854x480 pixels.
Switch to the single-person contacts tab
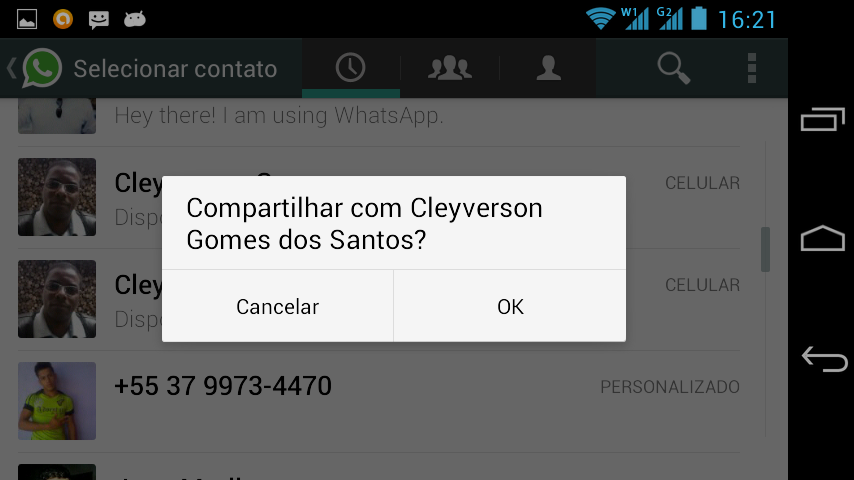coord(548,68)
